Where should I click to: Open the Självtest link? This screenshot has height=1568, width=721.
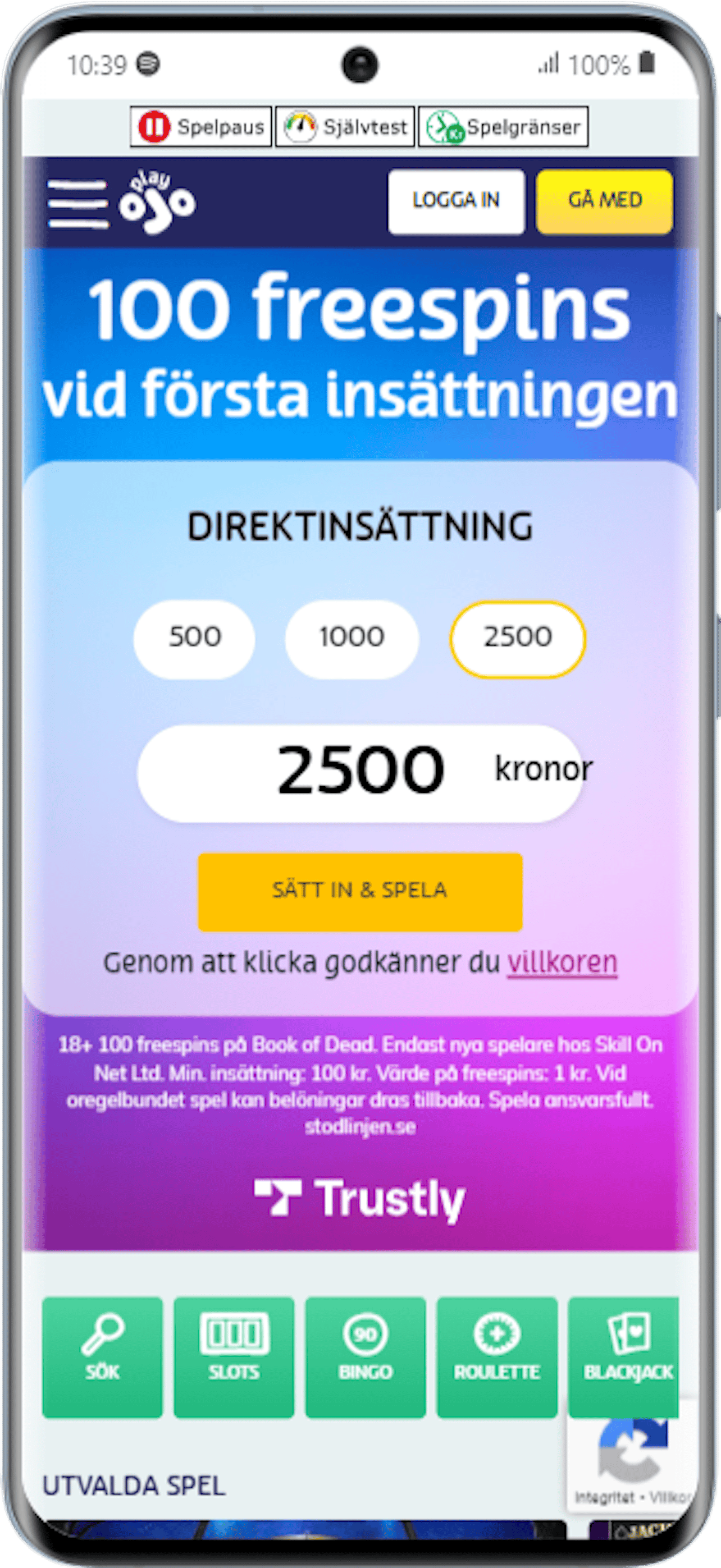click(345, 127)
